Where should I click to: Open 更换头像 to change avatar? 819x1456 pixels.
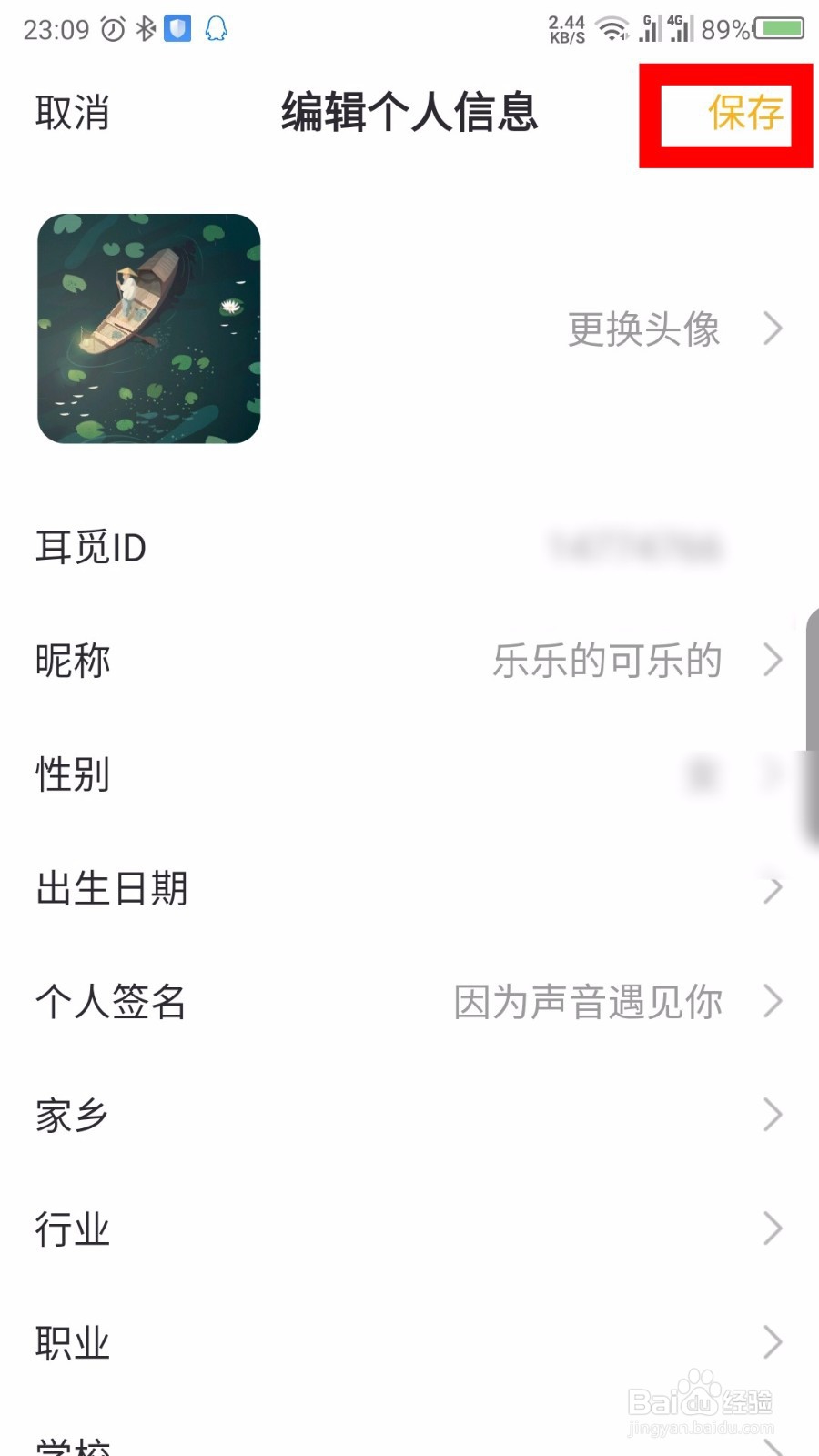click(675, 329)
